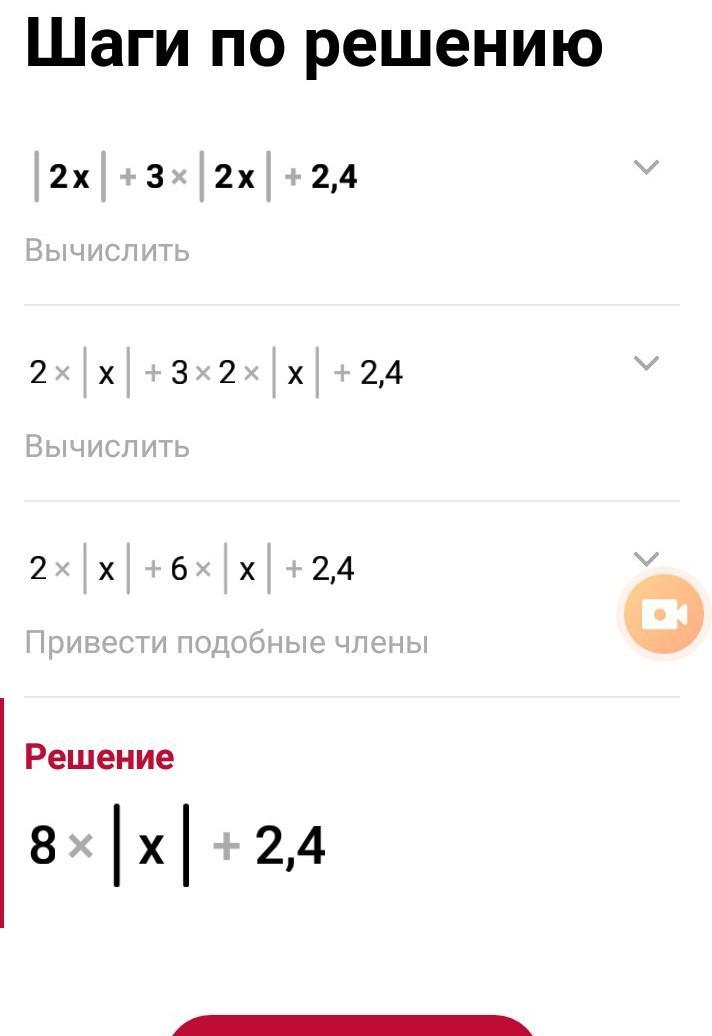The image size is (712, 1036).
Task: Expand the step 2×|x| + 6×|x| + 2,4
Action: [647, 558]
